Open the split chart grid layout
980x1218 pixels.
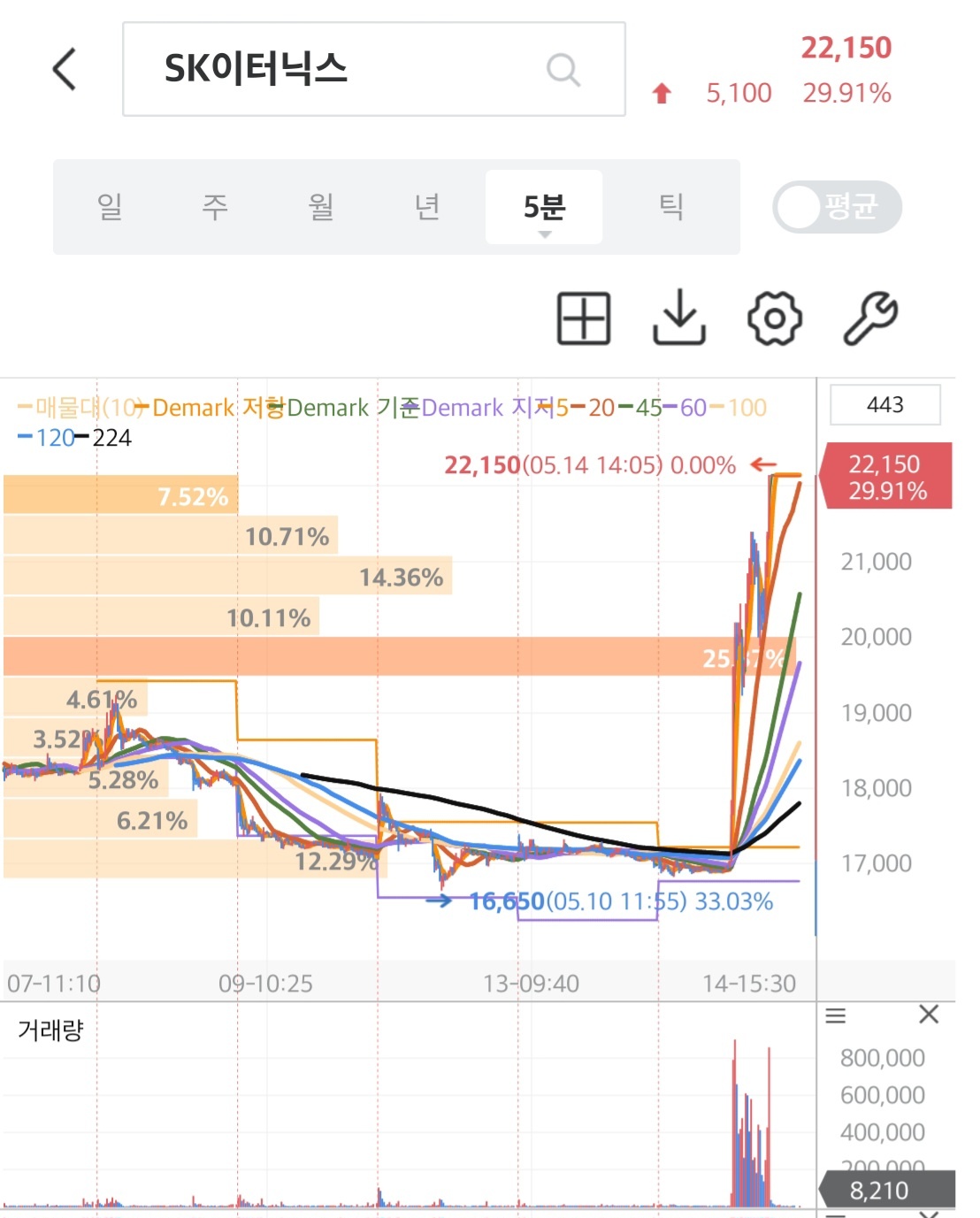(x=584, y=318)
